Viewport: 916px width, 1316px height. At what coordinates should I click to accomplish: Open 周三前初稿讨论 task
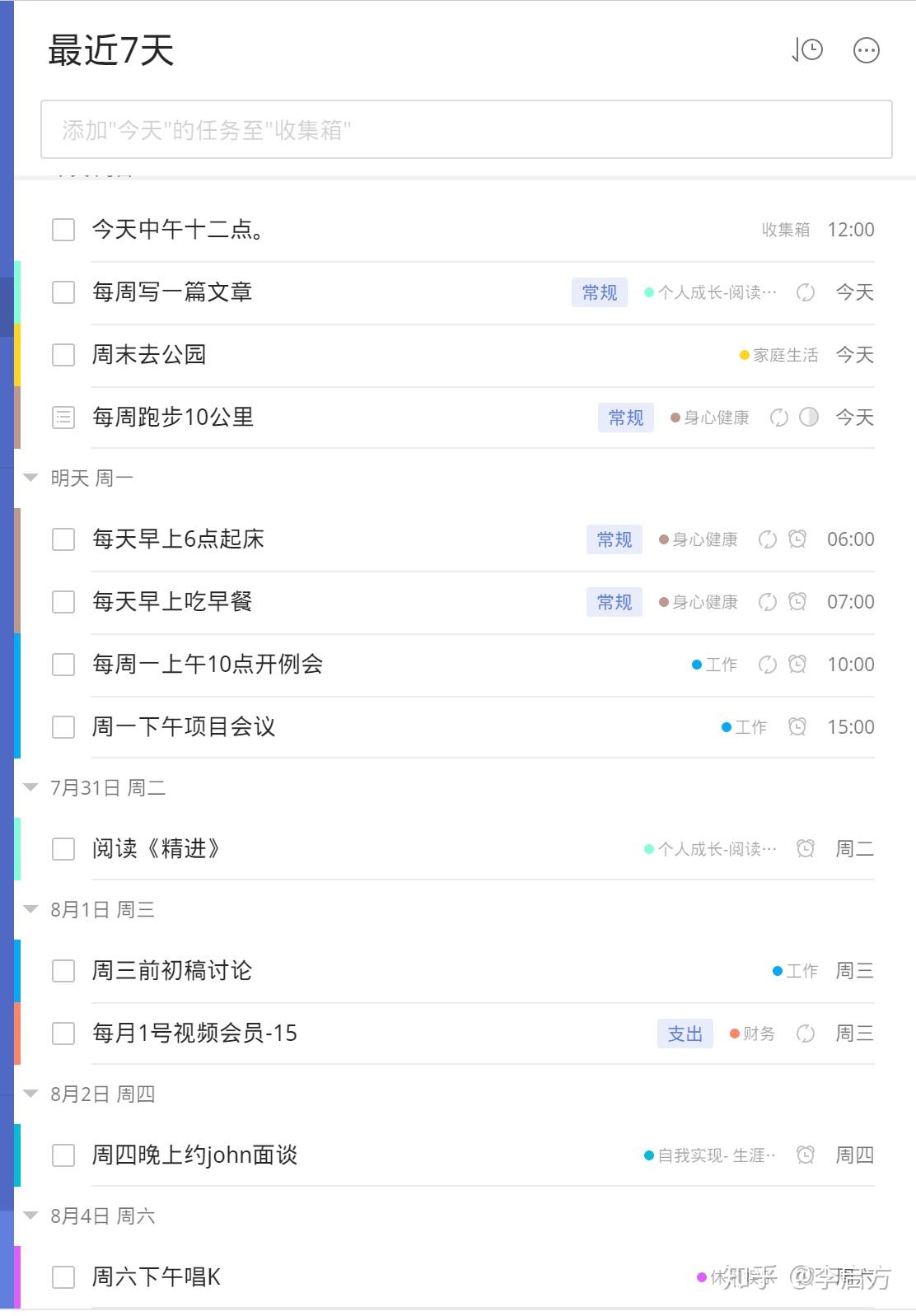172,971
